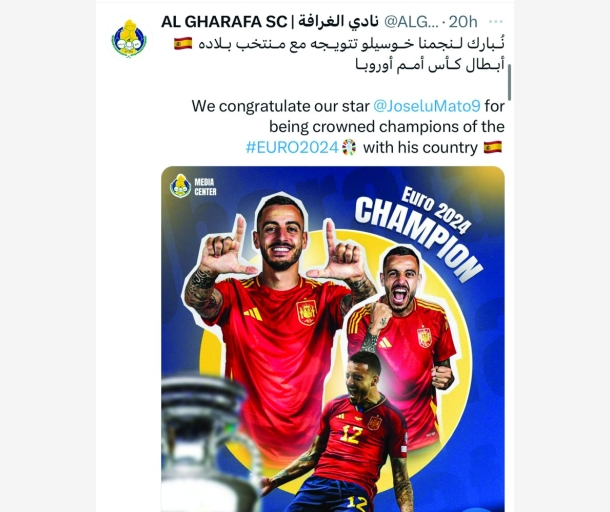Image resolution: width=610 pixels, height=512 pixels.
Task: View the Euro 2024 Champion photo
Action: pyautogui.click(x=332, y=340)
